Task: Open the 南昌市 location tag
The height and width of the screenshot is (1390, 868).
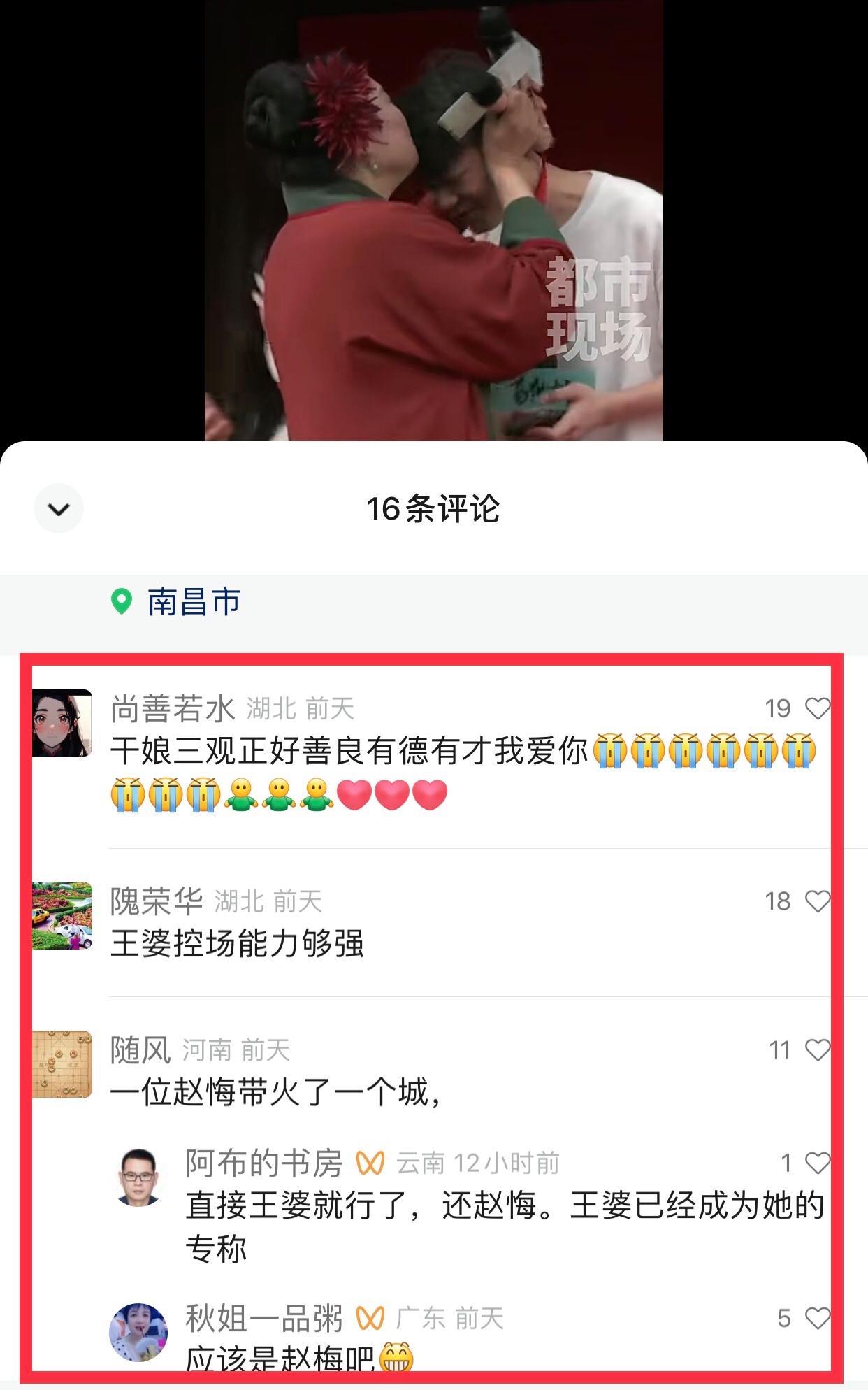Action: [194, 602]
